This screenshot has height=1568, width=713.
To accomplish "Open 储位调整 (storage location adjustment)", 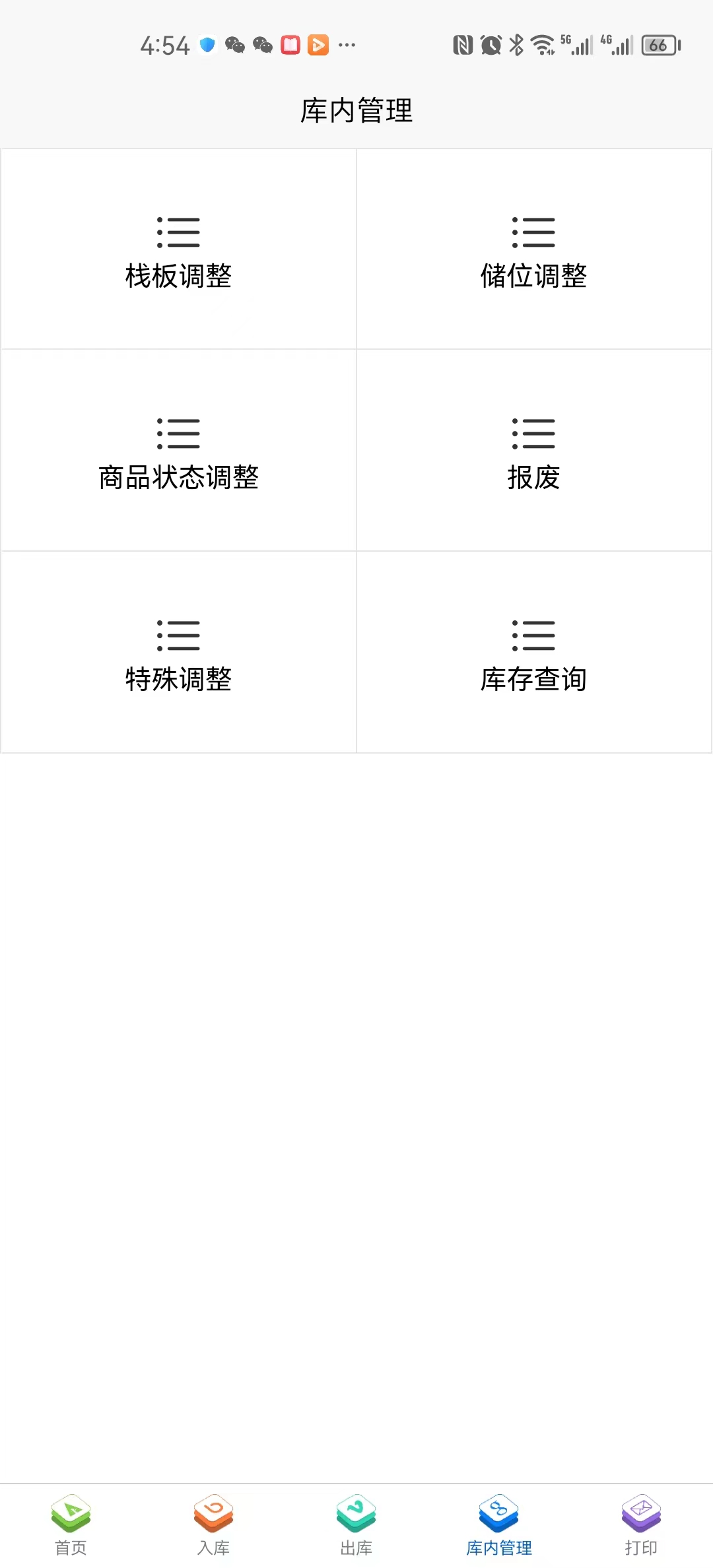I will (x=533, y=251).
